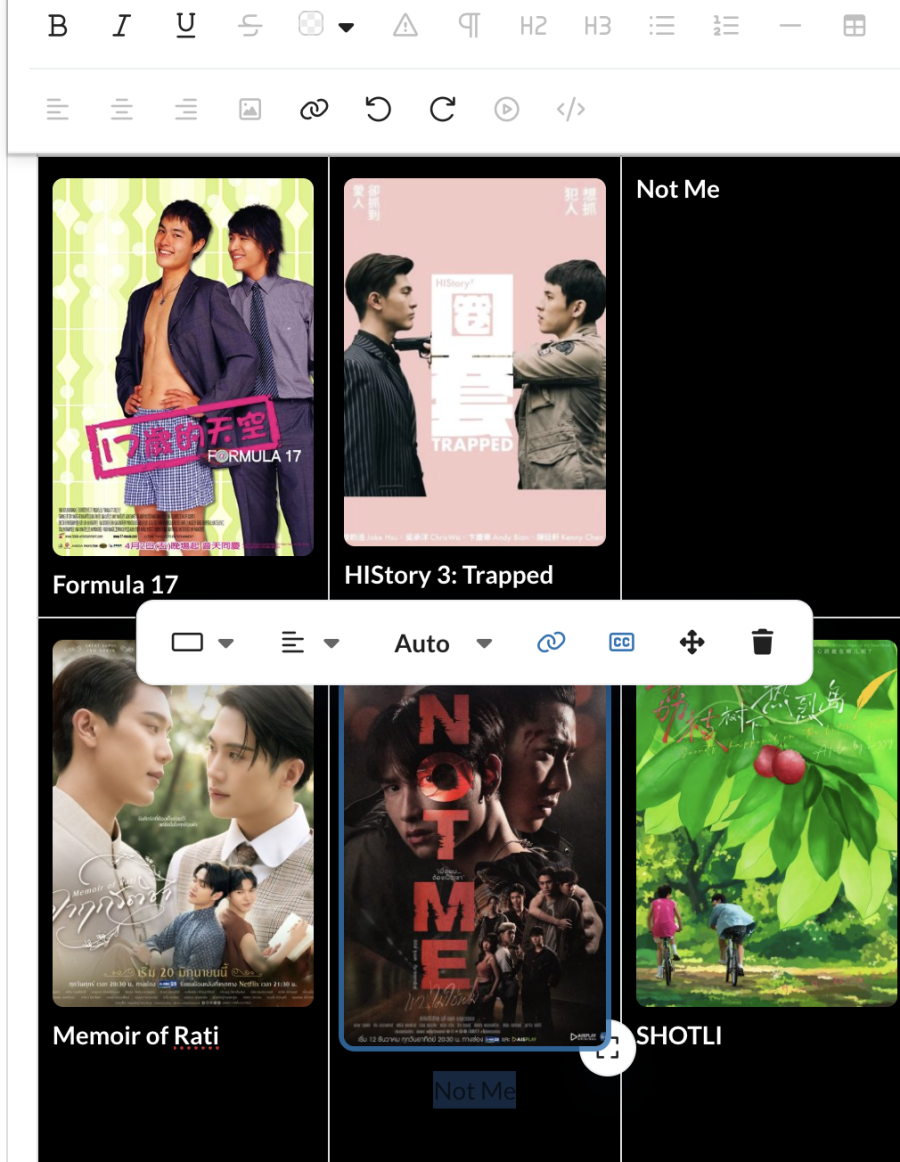The image size is (900, 1162).
Task: Open the image border style dropdown
Action: point(203,643)
